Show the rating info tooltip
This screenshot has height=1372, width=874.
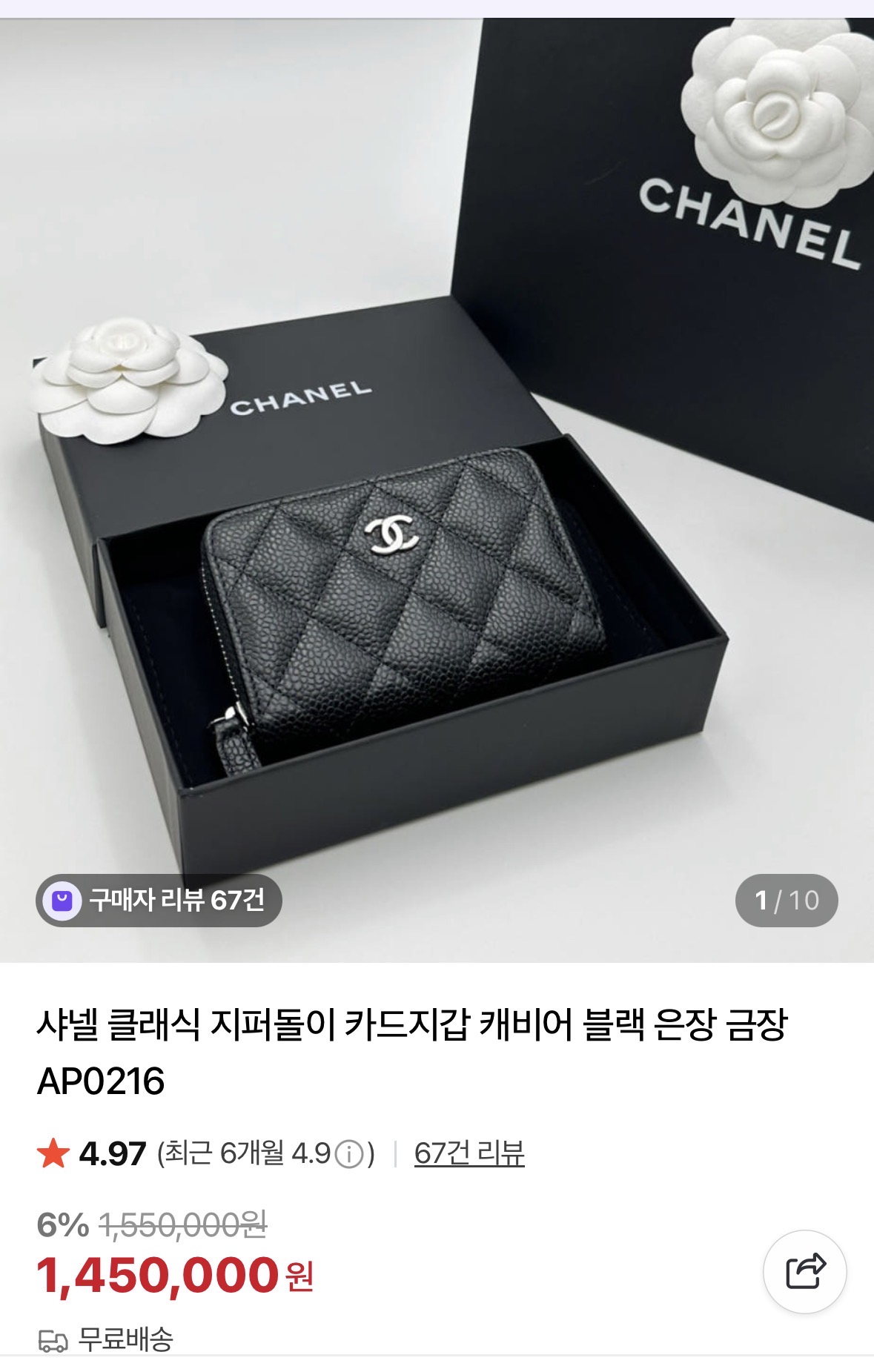[x=349, y=1154]
